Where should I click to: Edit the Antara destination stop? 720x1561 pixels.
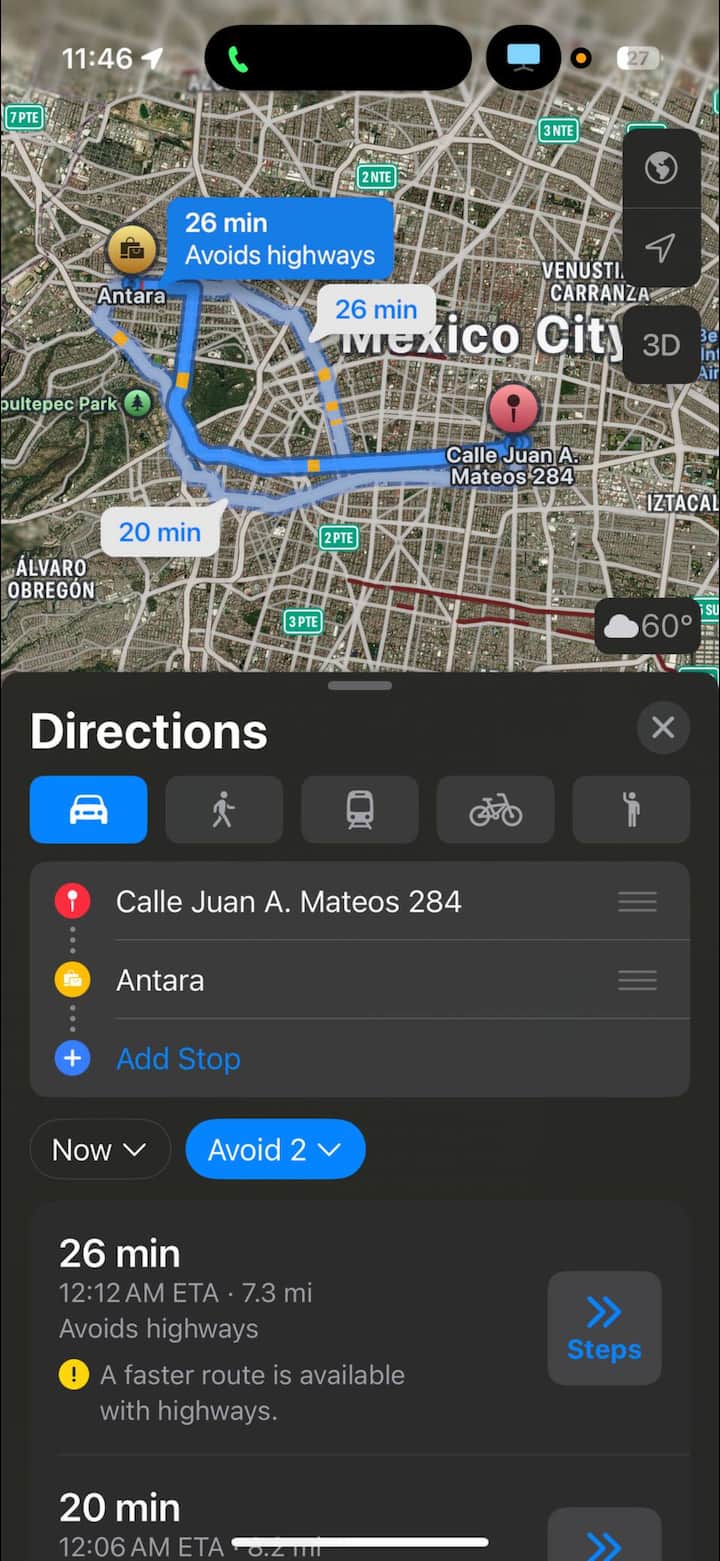tap(160, 980)
